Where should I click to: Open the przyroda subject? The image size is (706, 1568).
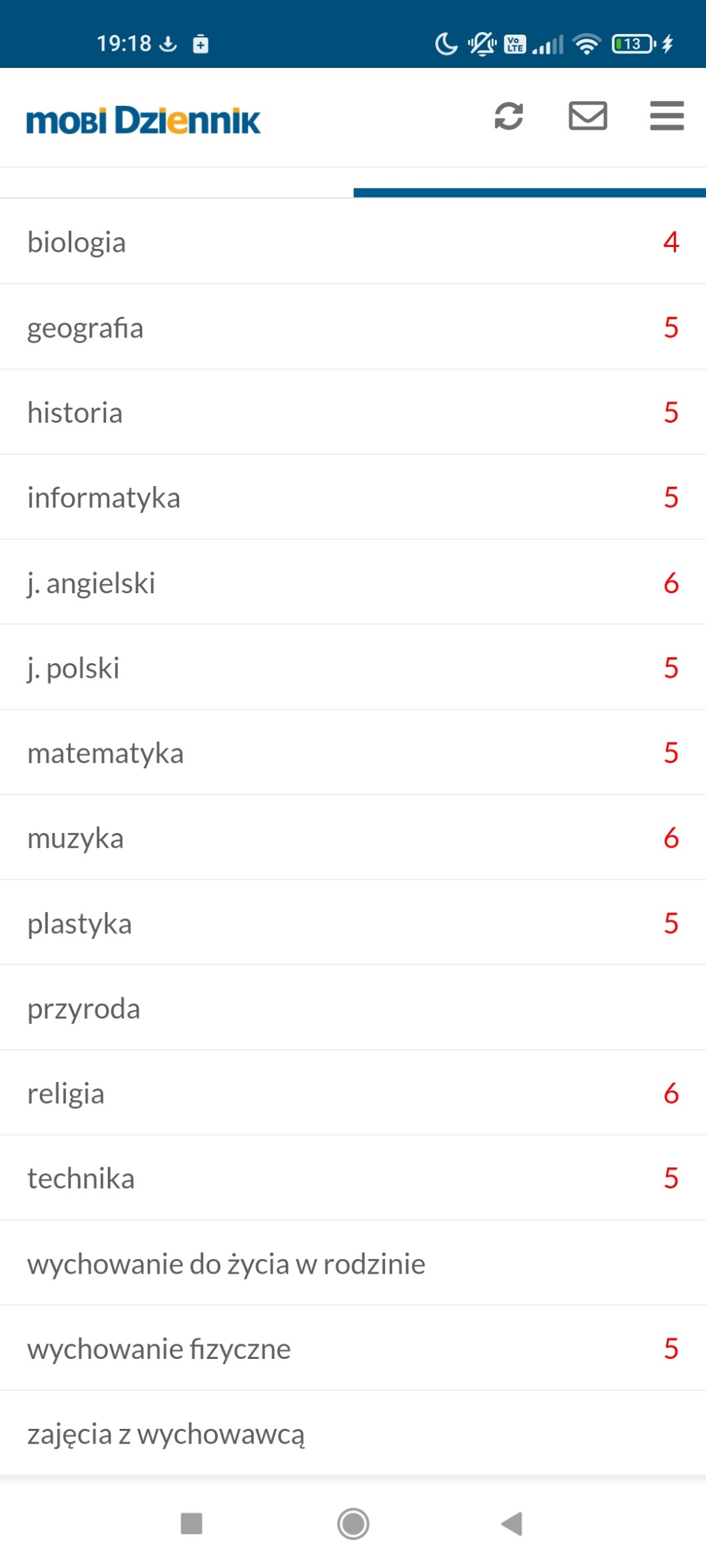coord(353,1009)
